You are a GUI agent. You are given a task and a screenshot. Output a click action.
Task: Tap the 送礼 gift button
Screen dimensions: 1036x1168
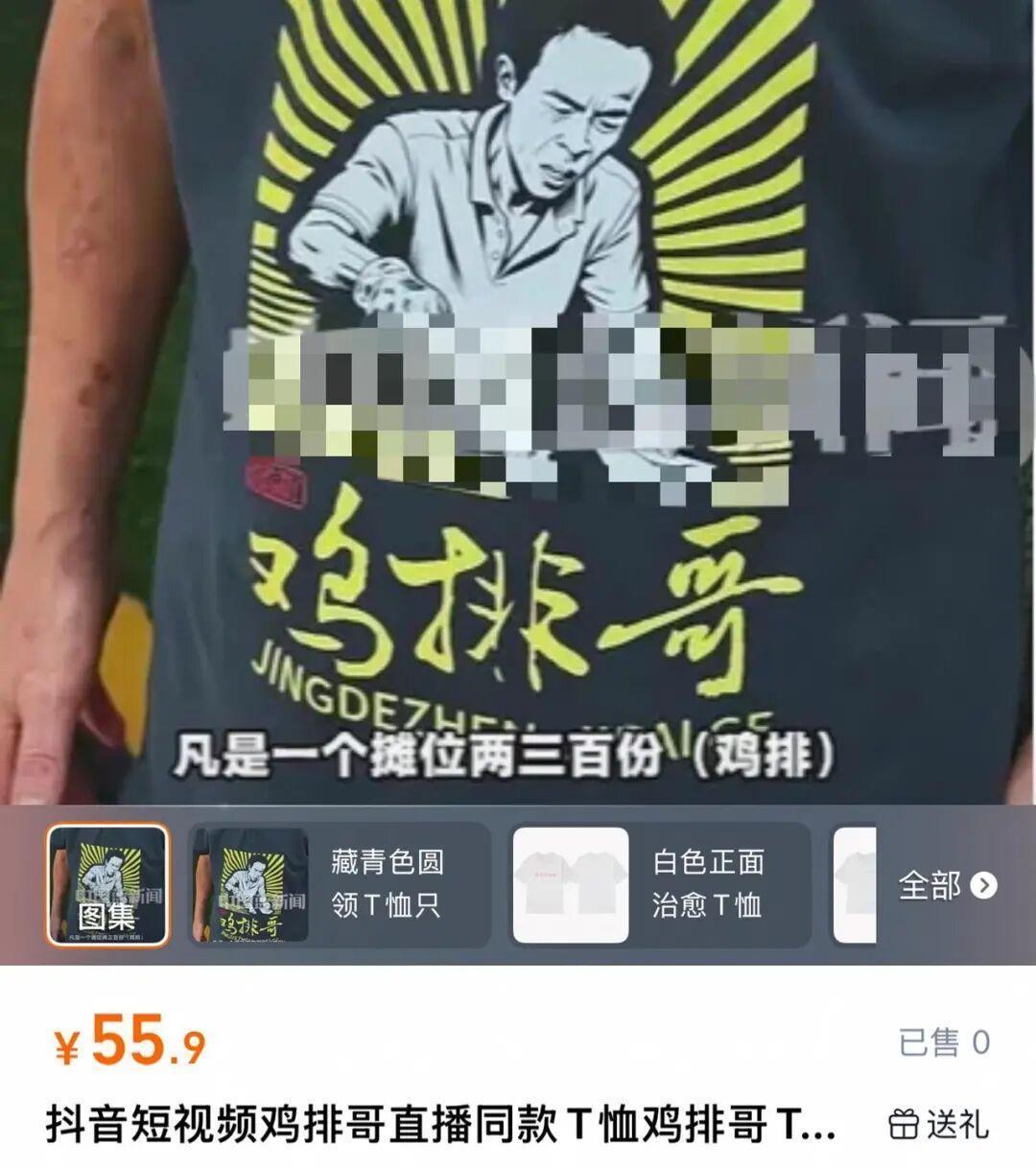tap(938, 1123)
